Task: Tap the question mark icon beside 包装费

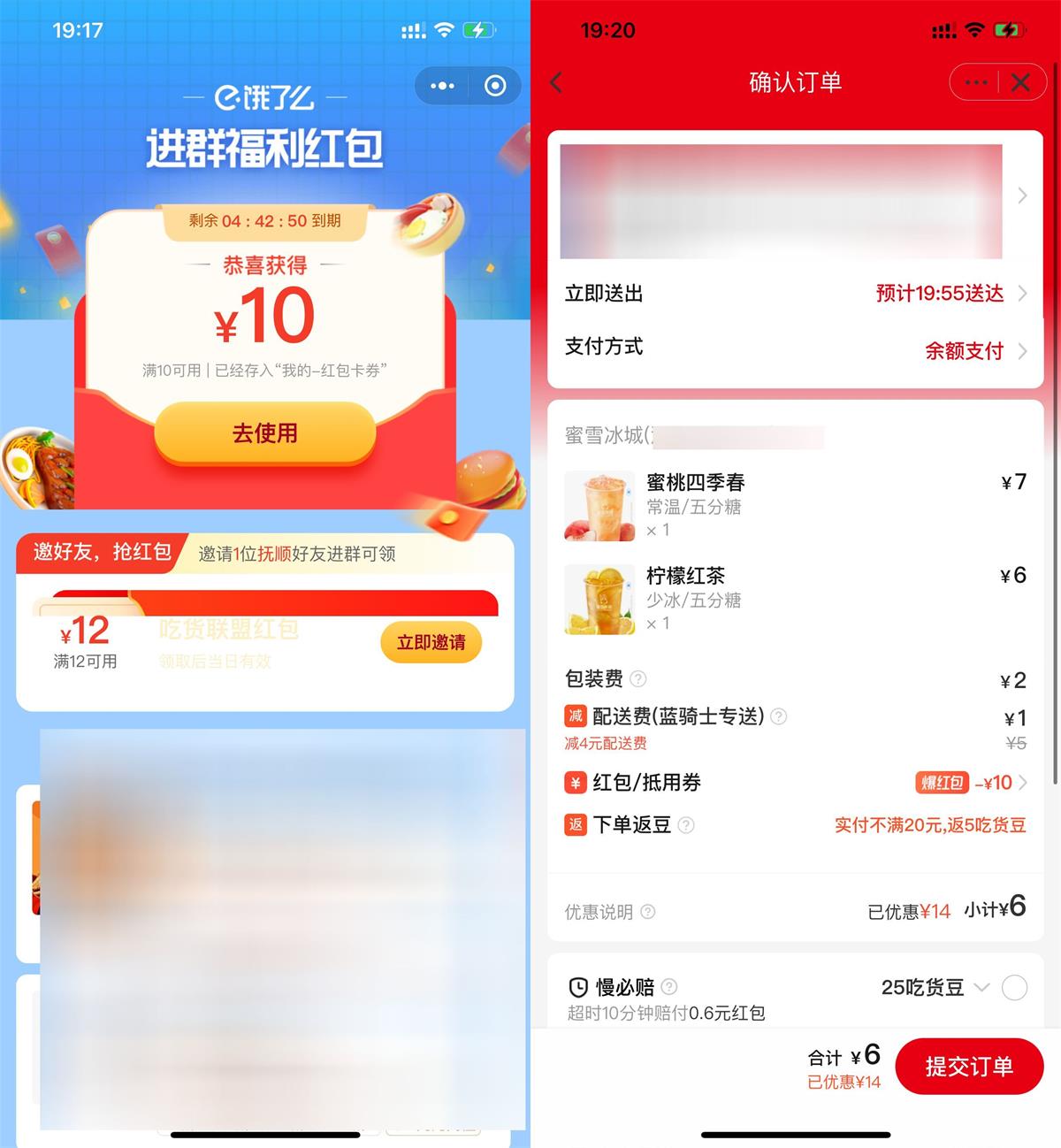Action: (x=640, y=680)
